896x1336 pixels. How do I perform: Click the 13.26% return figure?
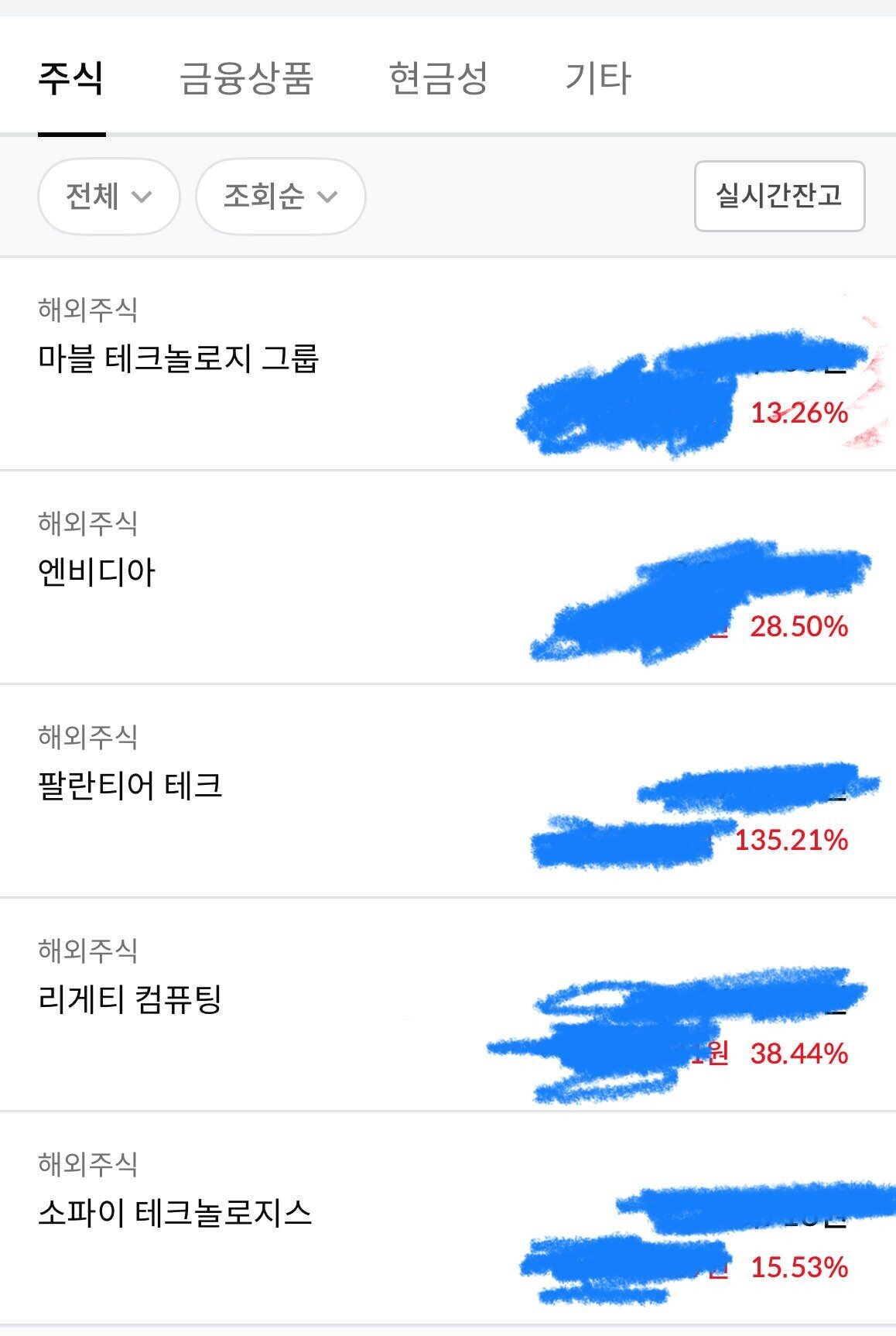(799, 416)
